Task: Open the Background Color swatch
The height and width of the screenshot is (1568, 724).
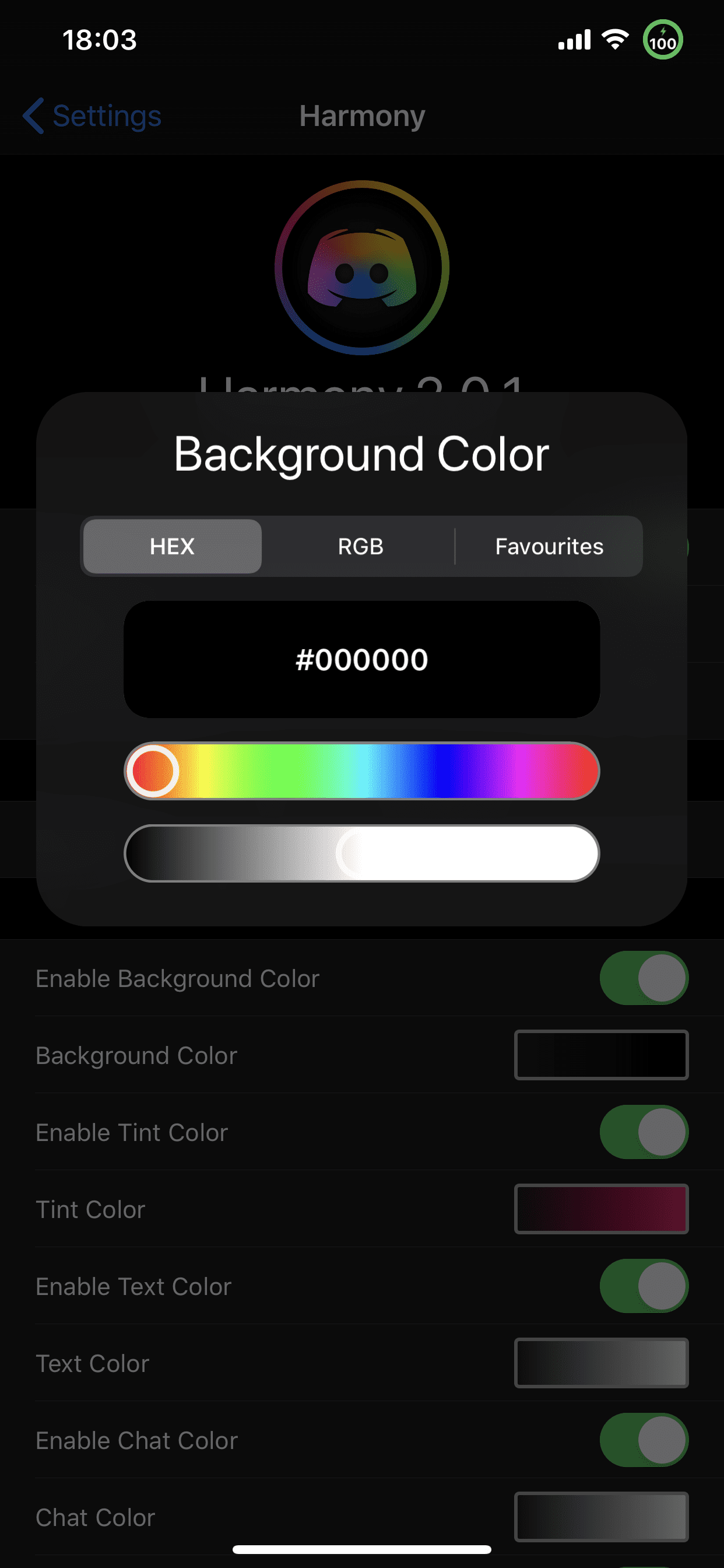Action: tap(600, 1055)
